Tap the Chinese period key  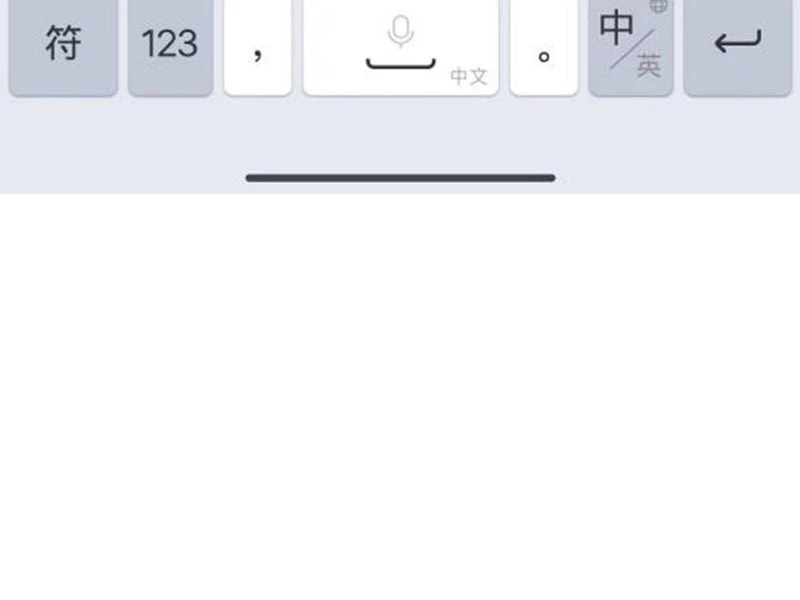coord(544,46)
